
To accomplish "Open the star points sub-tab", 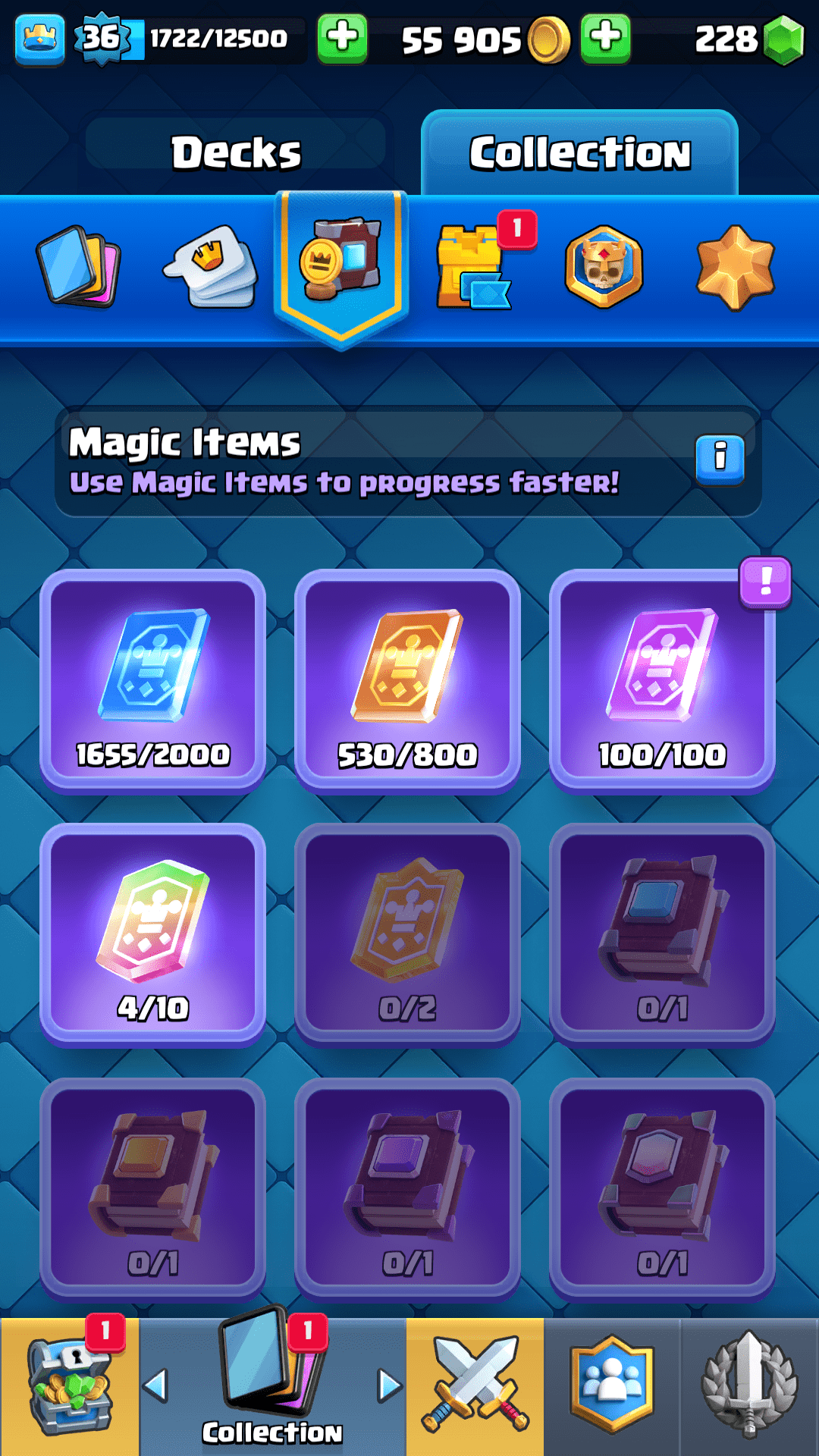I will tap(735, 267).
